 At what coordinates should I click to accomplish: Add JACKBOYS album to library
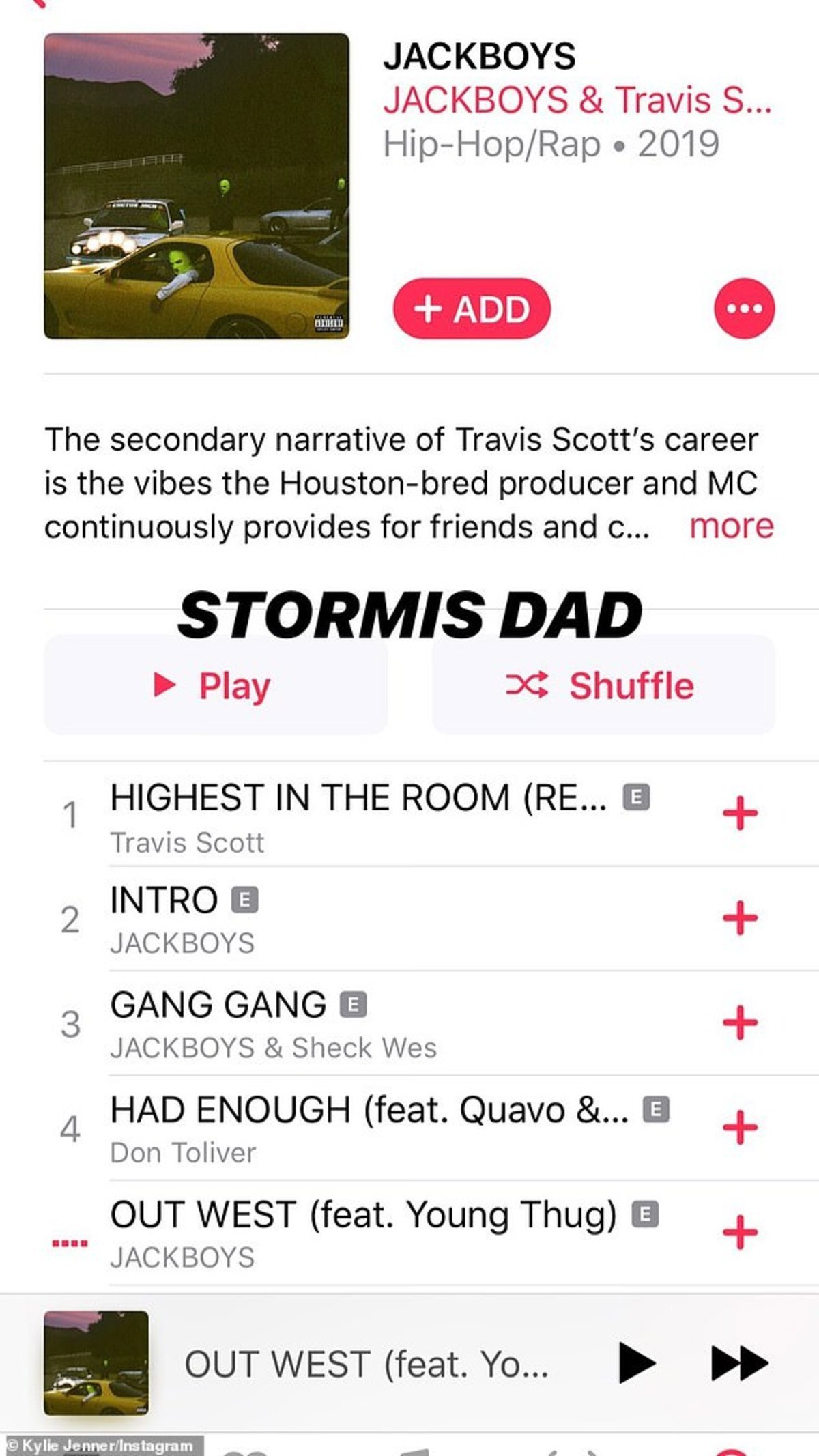471,309
